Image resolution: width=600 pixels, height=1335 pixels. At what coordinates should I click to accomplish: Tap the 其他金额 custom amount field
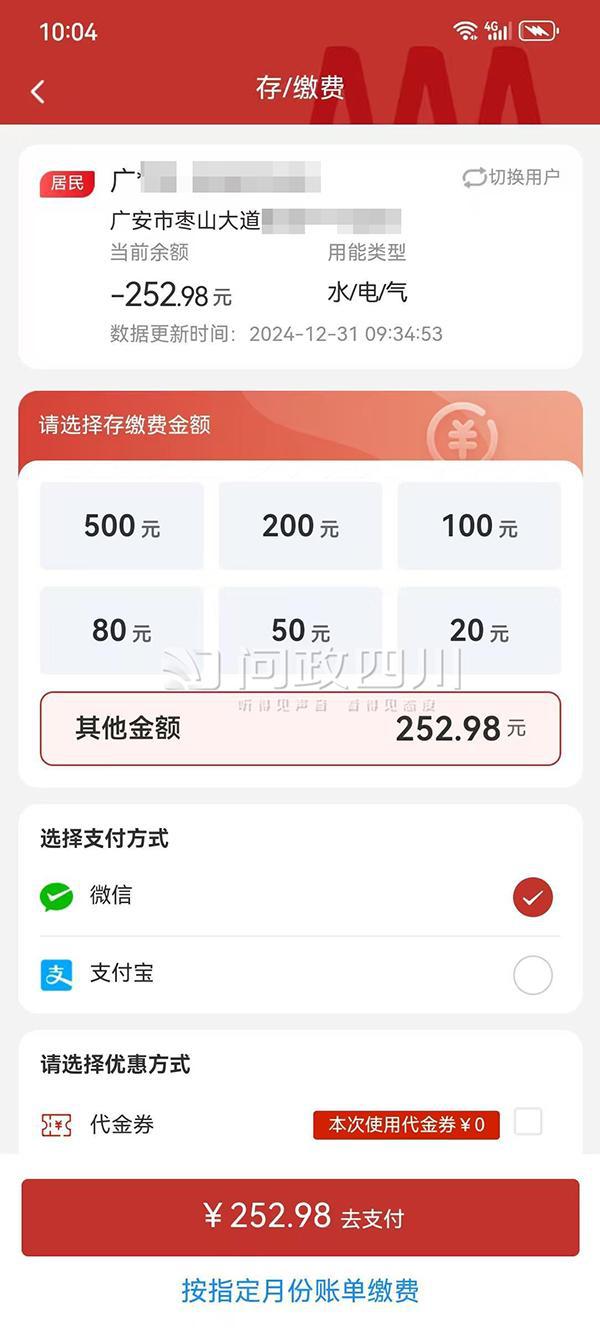[300, 728]
